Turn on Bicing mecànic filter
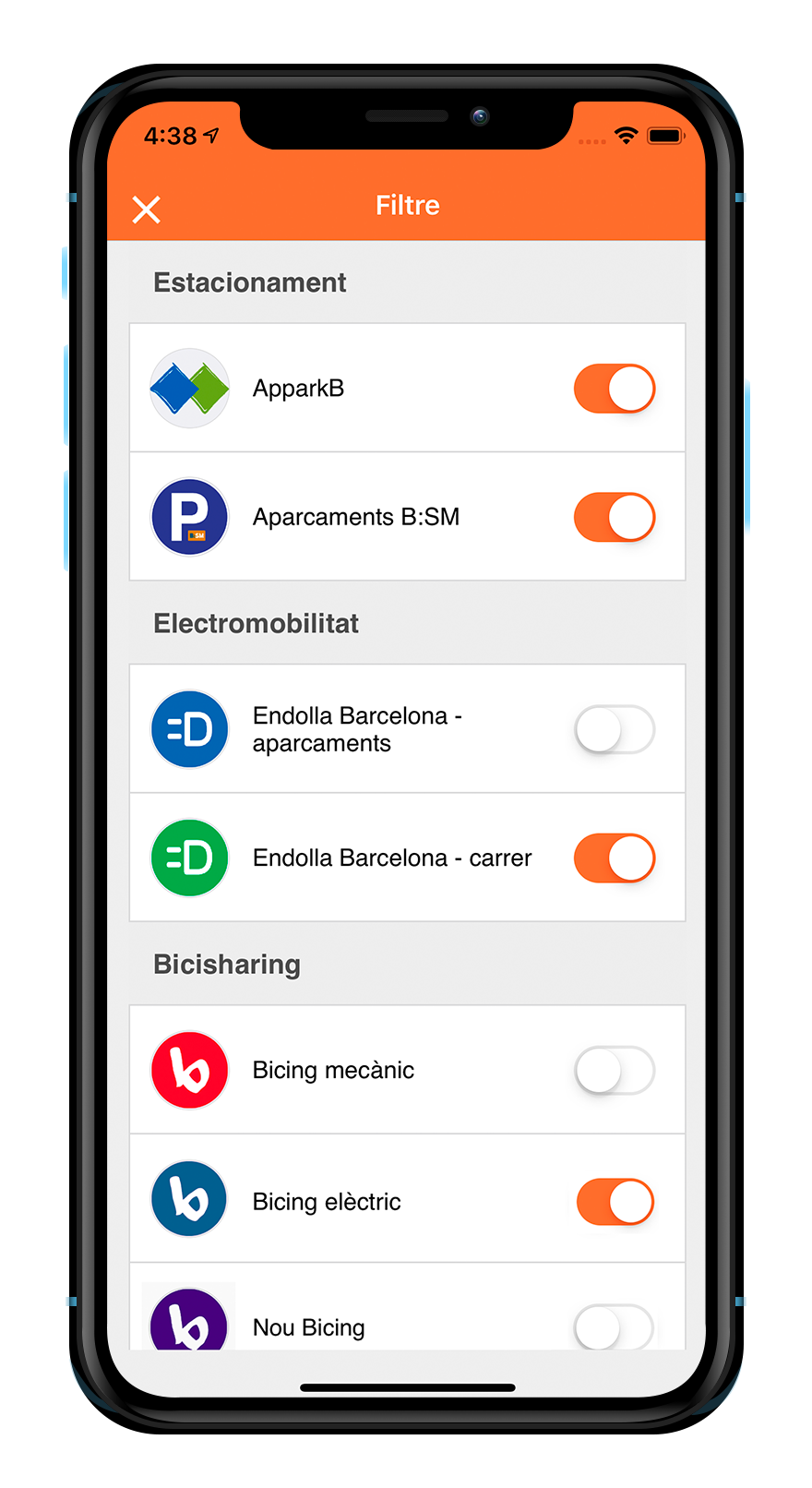The height and width of the screenshot is (1488, 812). coord(615,1071)
